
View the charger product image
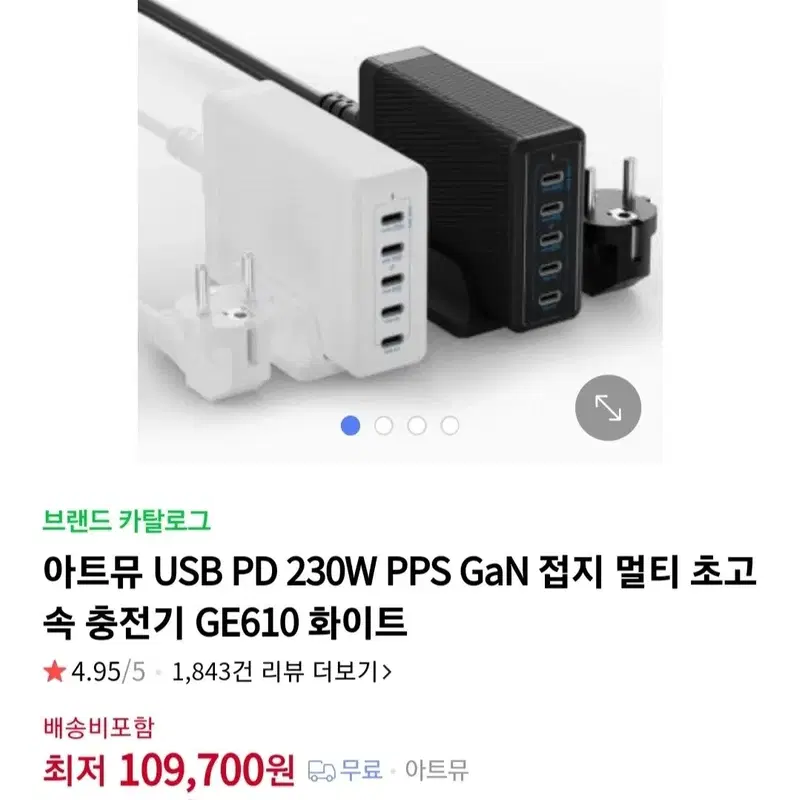(x=400, y=231)
